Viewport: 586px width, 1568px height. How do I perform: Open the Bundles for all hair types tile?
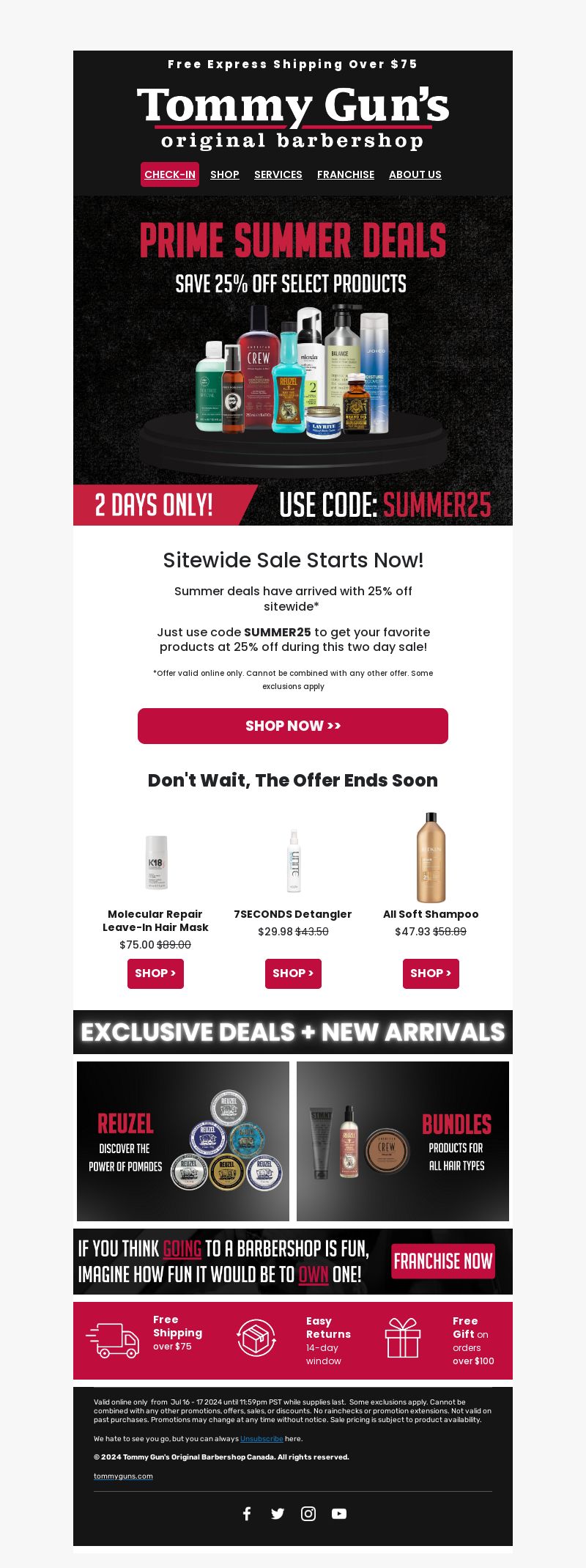tap(403, 1141)
